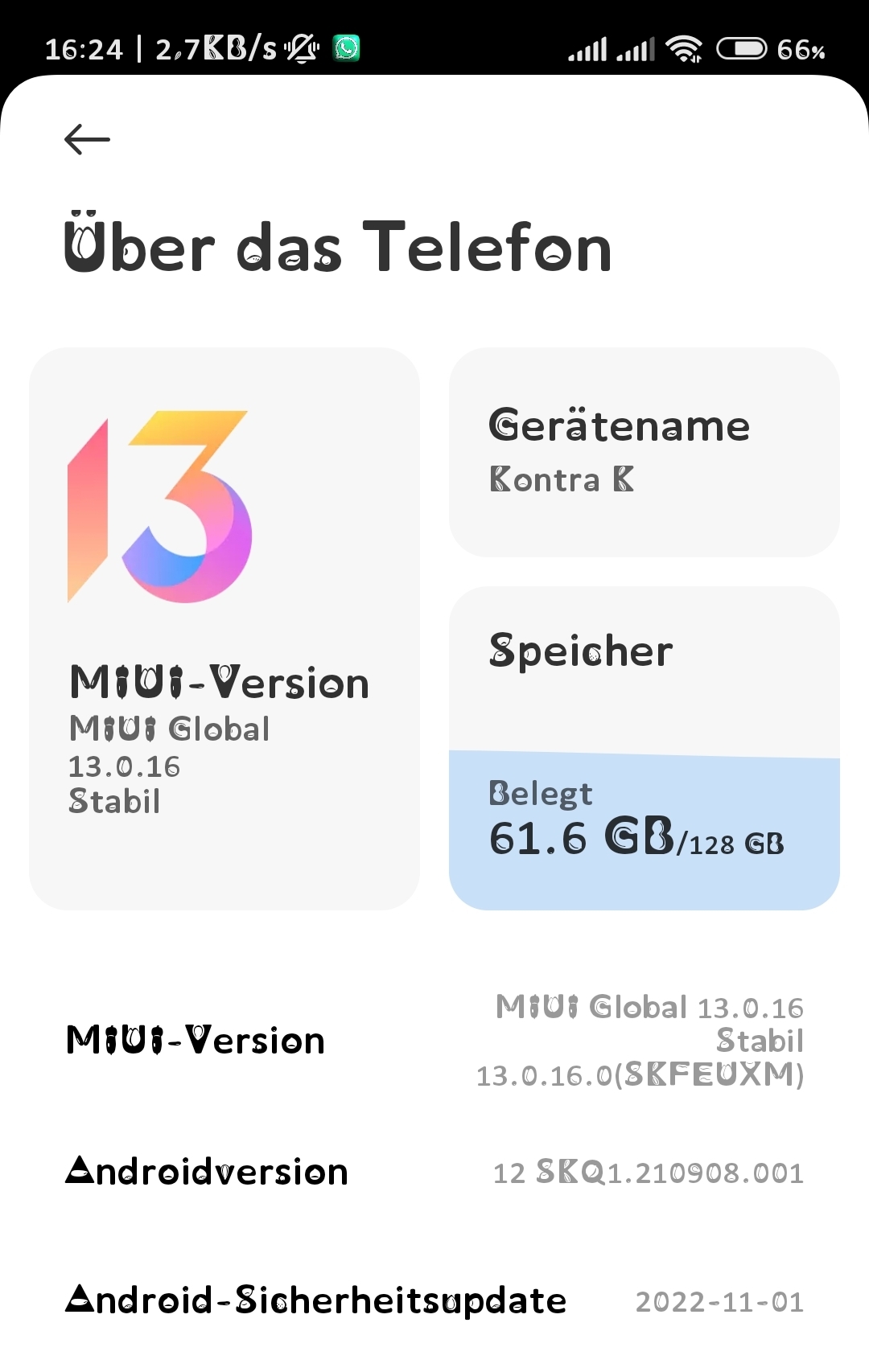Go back using the arrow icon
The image size is (869, 1372).
87,139
